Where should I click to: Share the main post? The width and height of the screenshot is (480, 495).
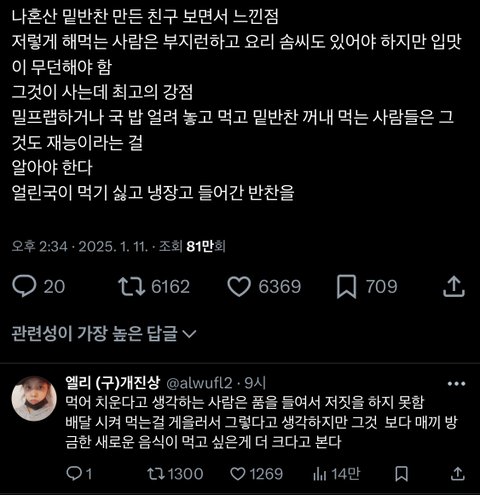pos(454,286)
